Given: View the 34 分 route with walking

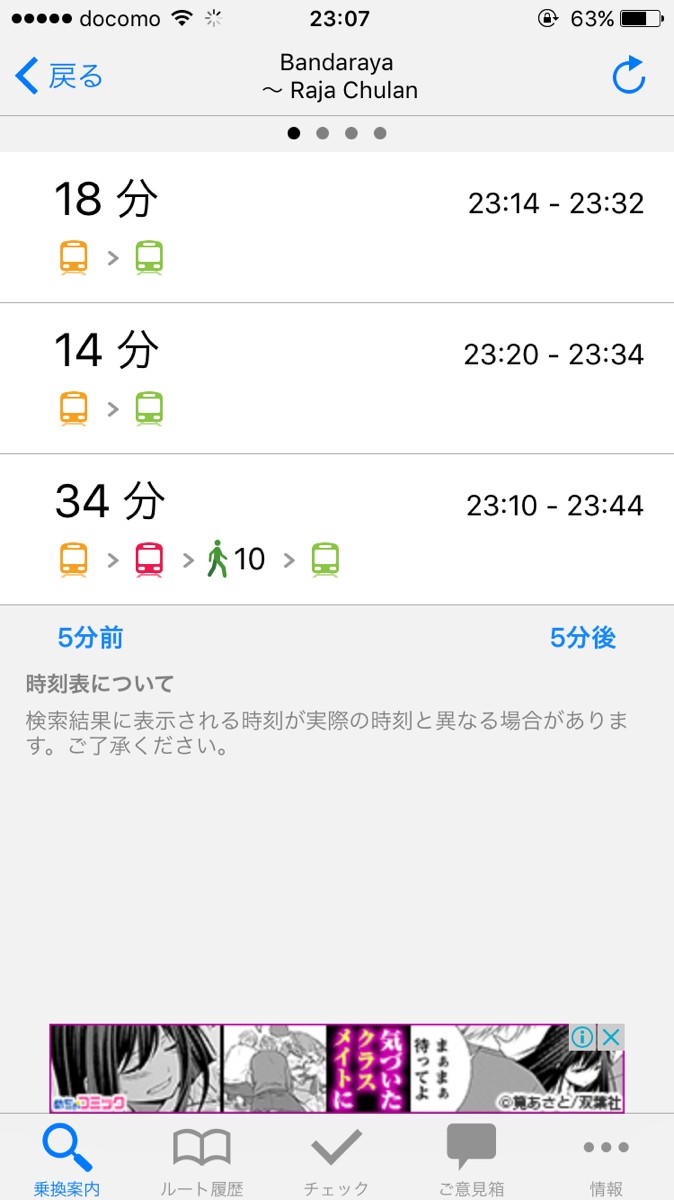Looking at the screenshot, I should pos(337,529).
